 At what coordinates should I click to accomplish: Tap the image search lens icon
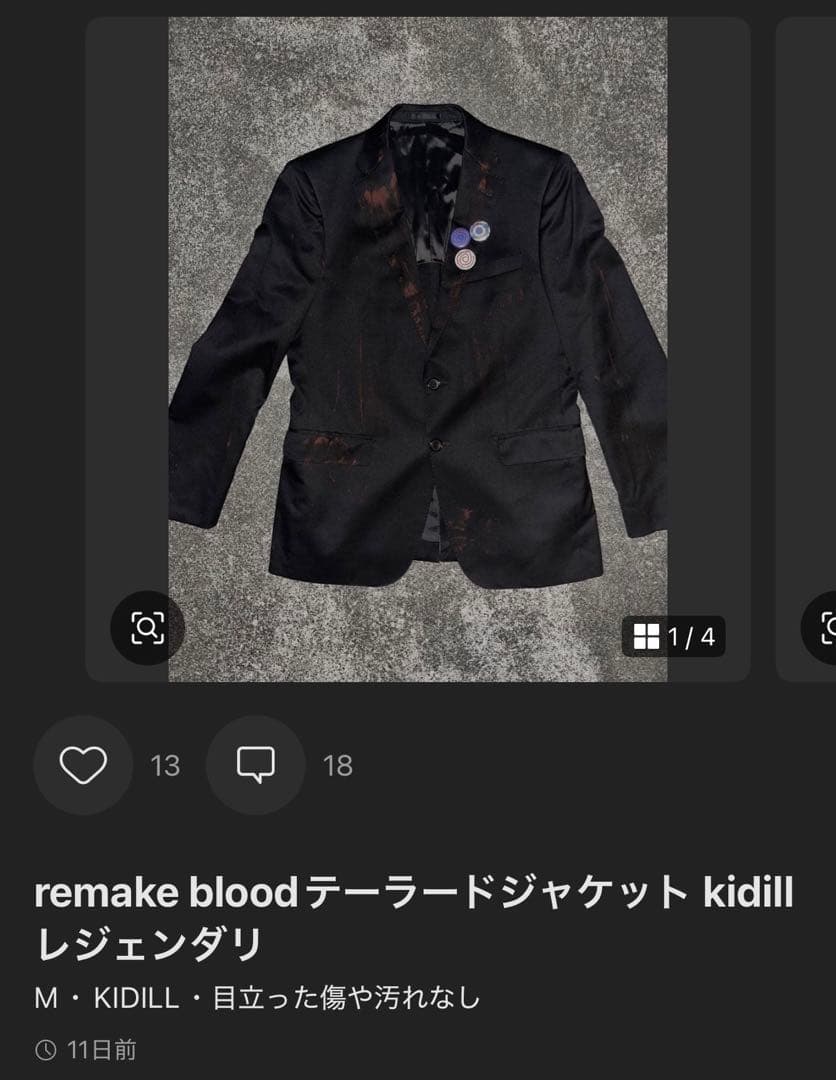[x=147, y=628]
